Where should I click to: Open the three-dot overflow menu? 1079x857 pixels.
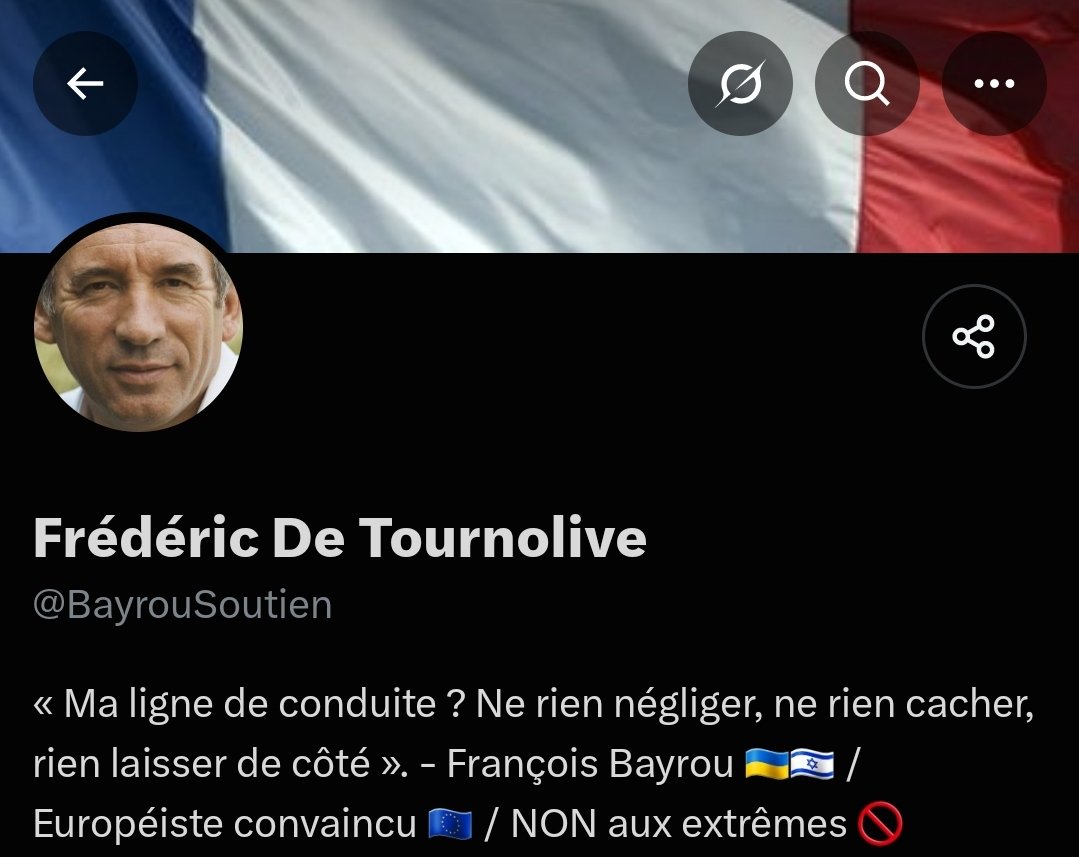[994, 83]
